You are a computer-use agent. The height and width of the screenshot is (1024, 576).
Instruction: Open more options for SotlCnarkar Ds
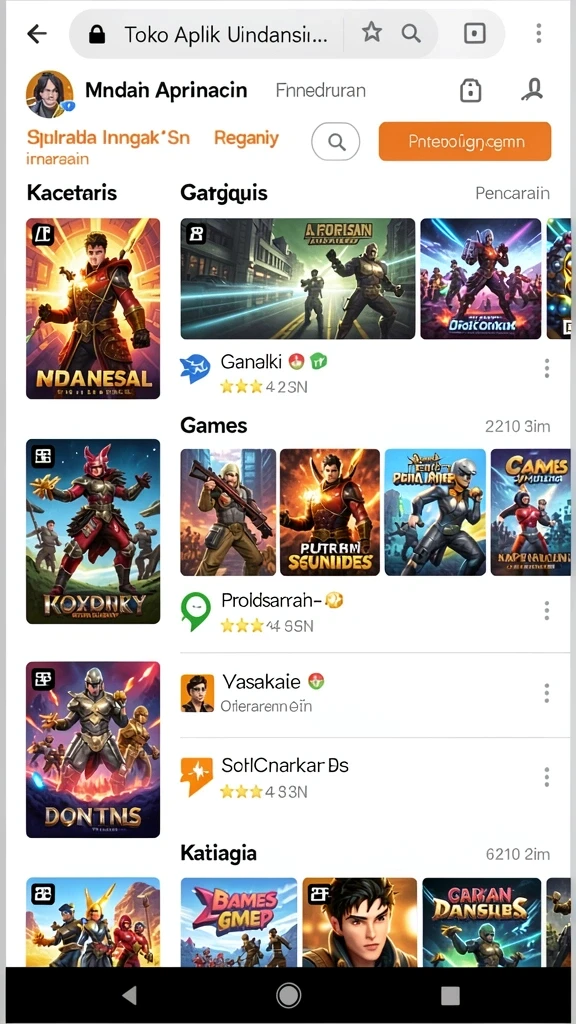[x=547, y=777]
